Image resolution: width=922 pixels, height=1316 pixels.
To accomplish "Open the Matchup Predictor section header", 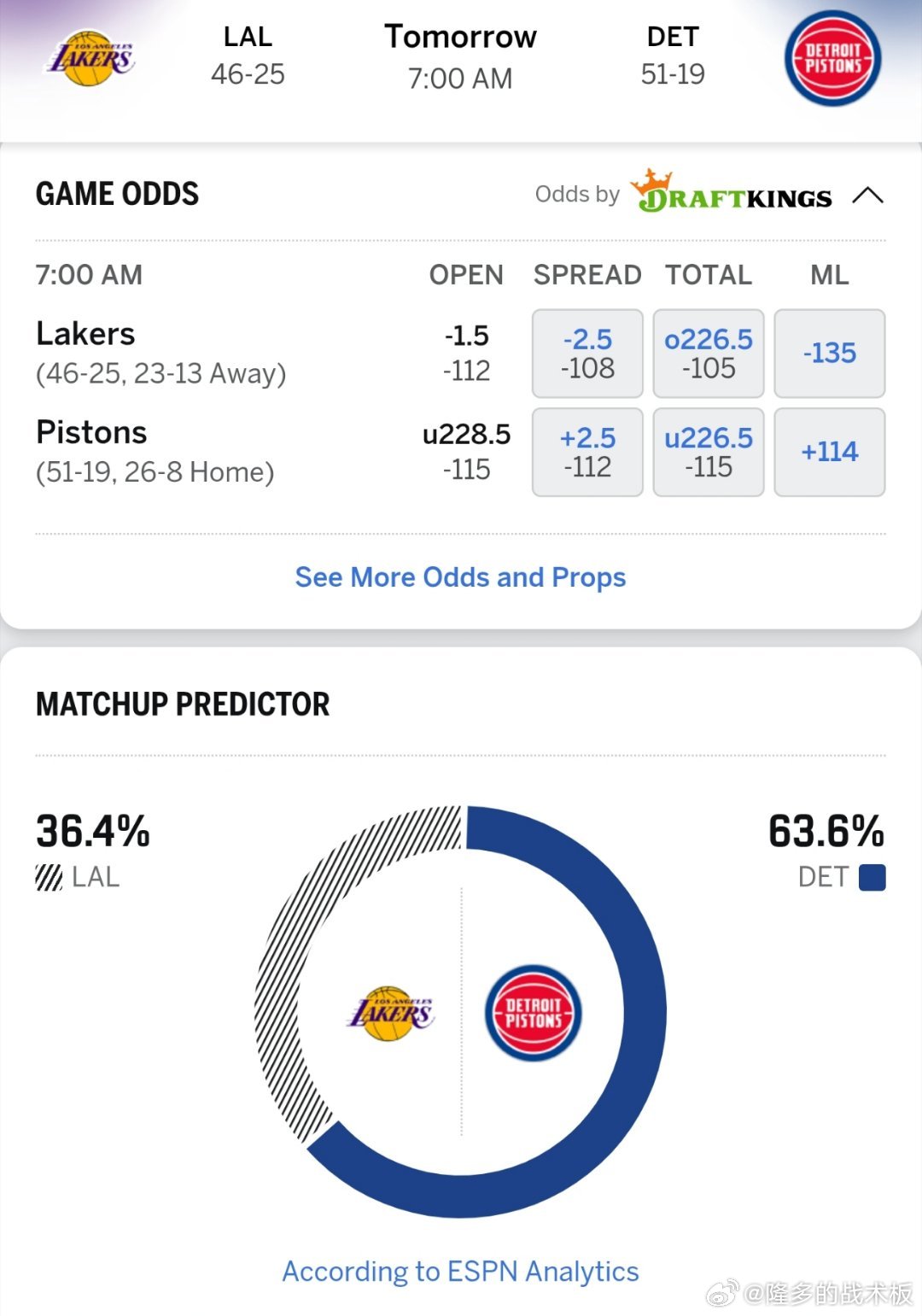I will (x=182, y=705).
